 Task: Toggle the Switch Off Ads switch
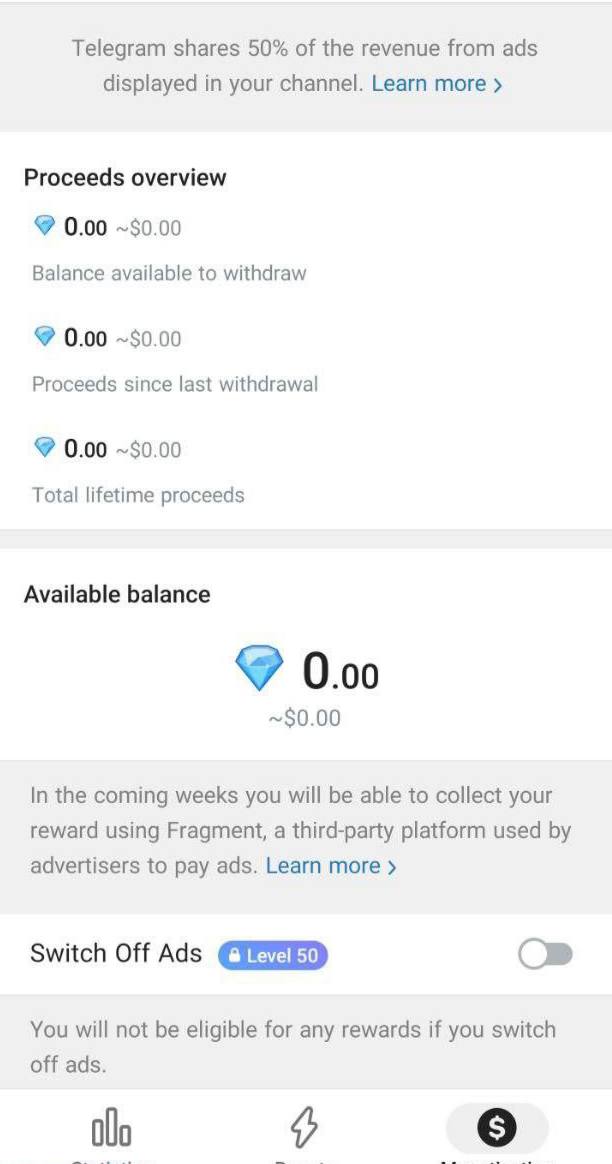[545, 955]
